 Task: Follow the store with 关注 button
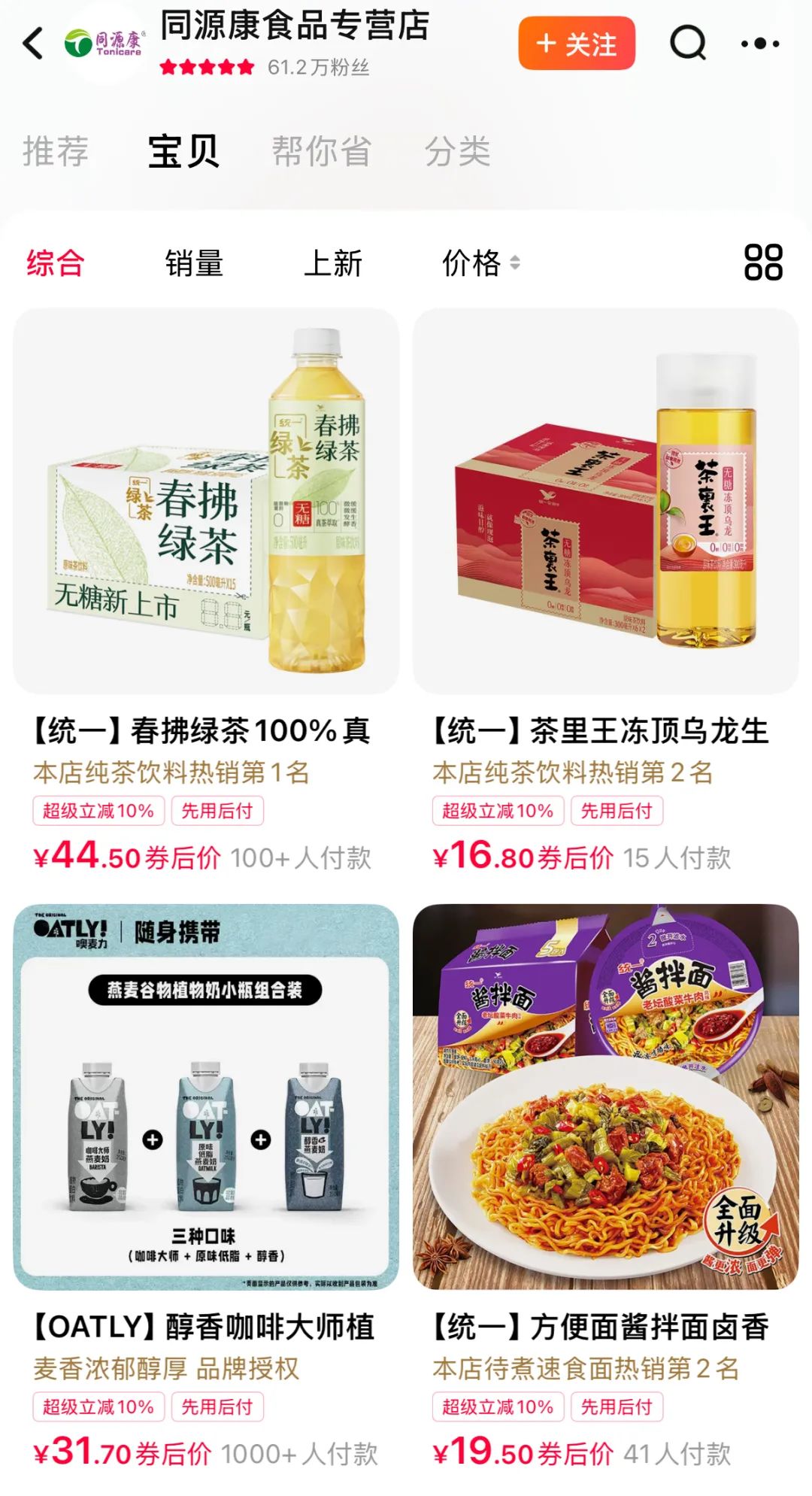[577, 44]
